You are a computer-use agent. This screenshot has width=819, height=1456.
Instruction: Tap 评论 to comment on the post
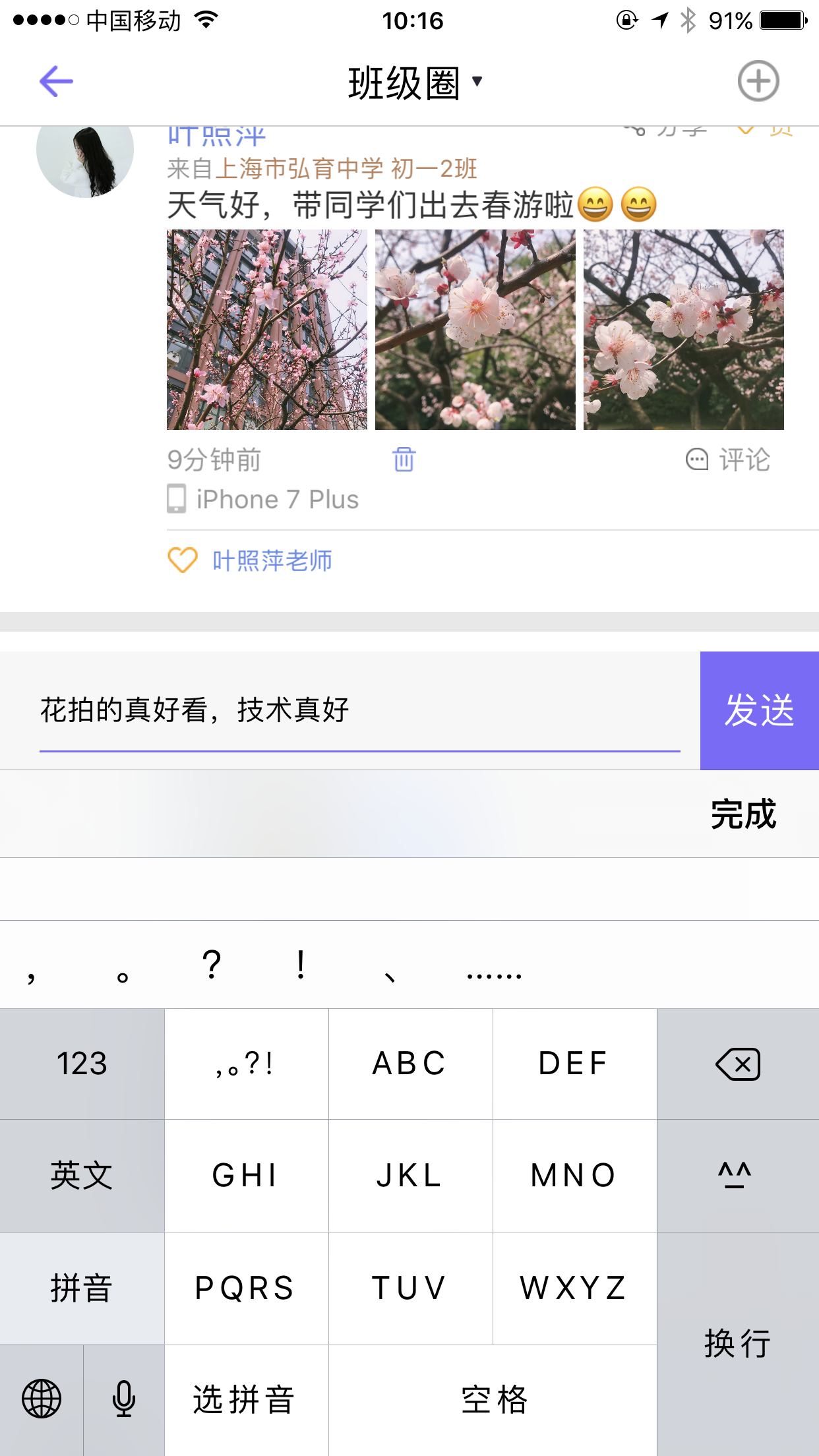[729, 460]
